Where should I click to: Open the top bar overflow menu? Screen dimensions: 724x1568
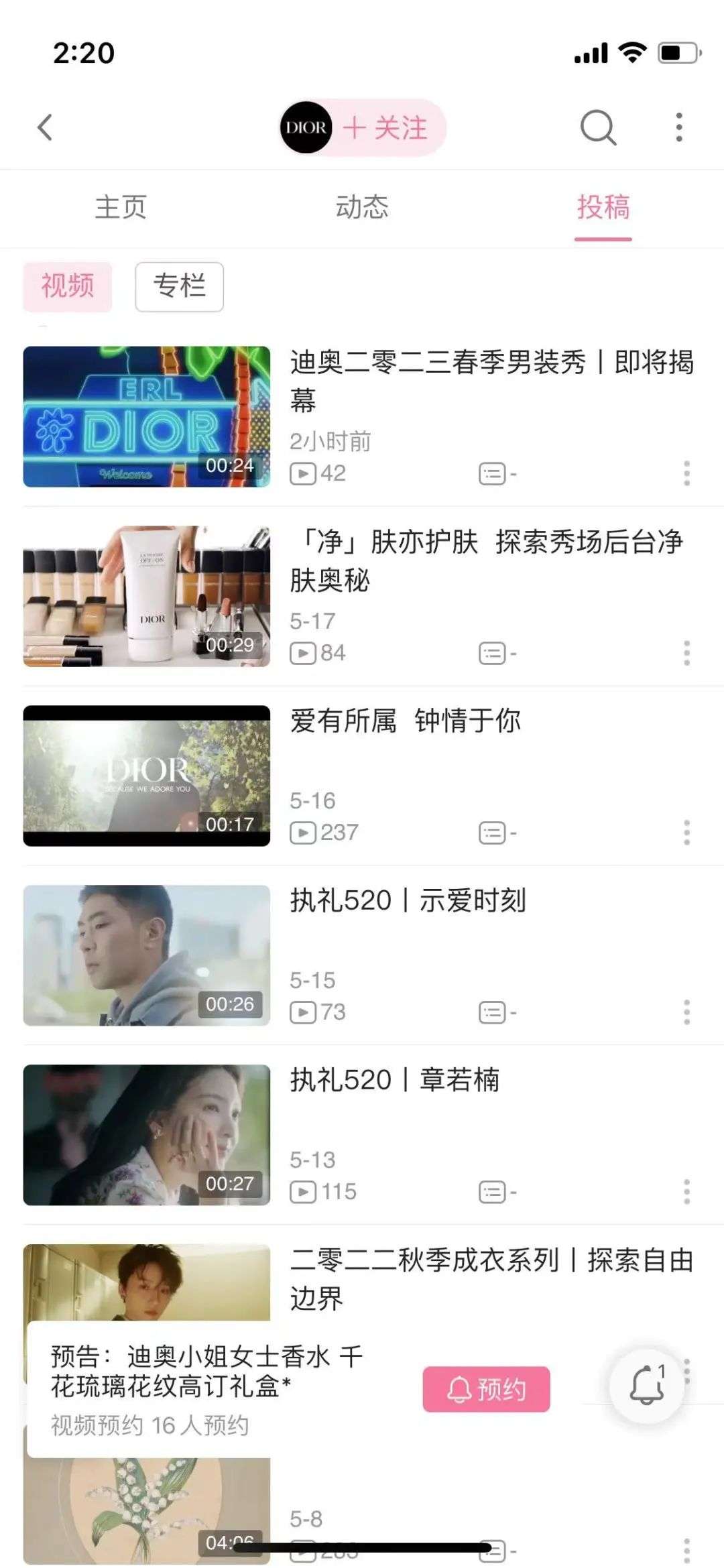click(x=679, y=127)
